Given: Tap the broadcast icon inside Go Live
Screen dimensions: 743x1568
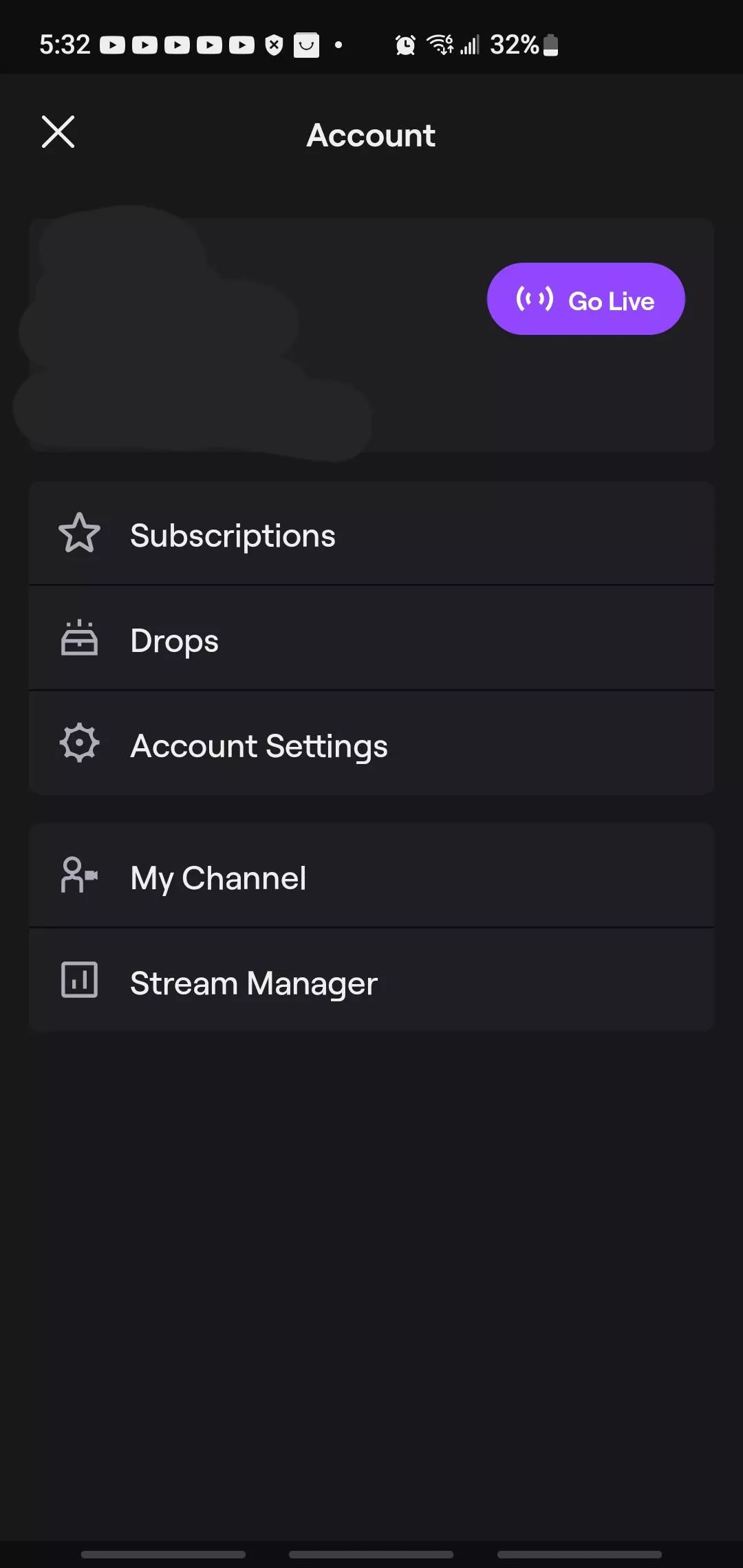Looking at the screenshot, I should coord(535,299).
